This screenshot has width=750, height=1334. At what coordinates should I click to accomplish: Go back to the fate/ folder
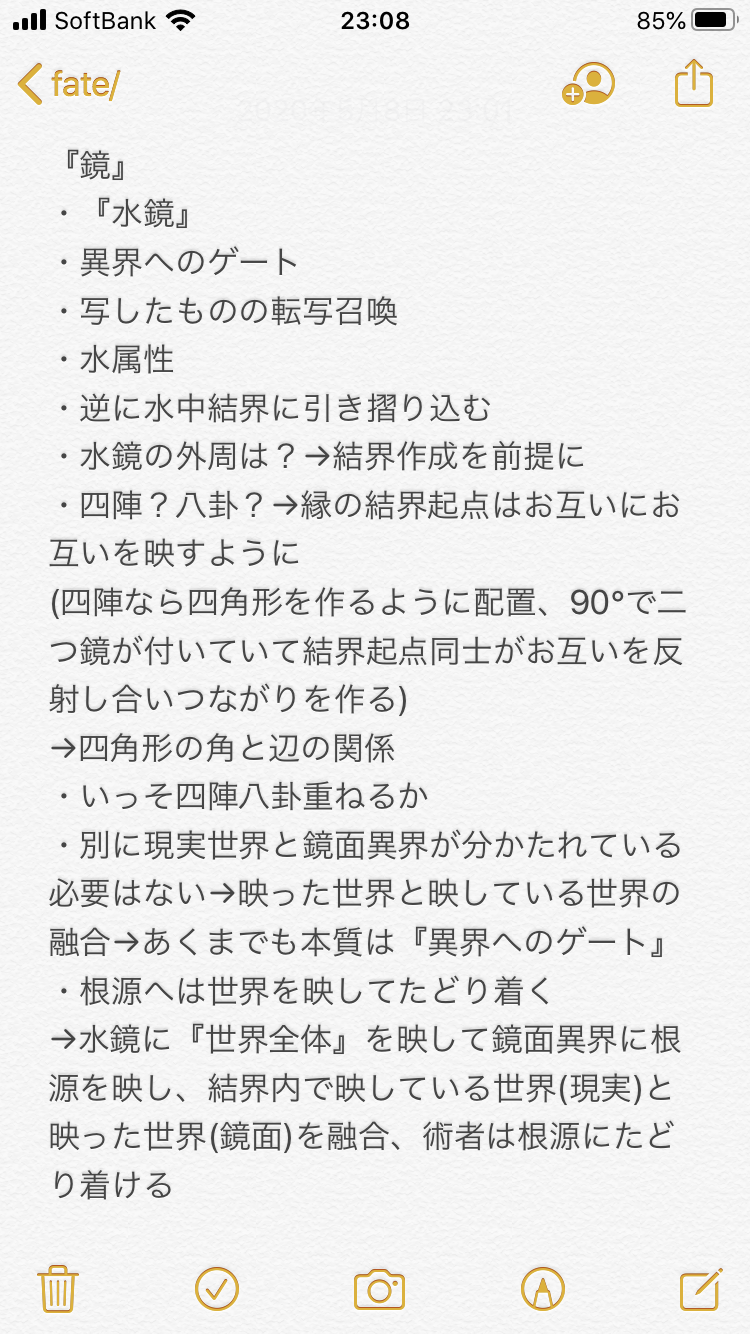tap(68, 85)
